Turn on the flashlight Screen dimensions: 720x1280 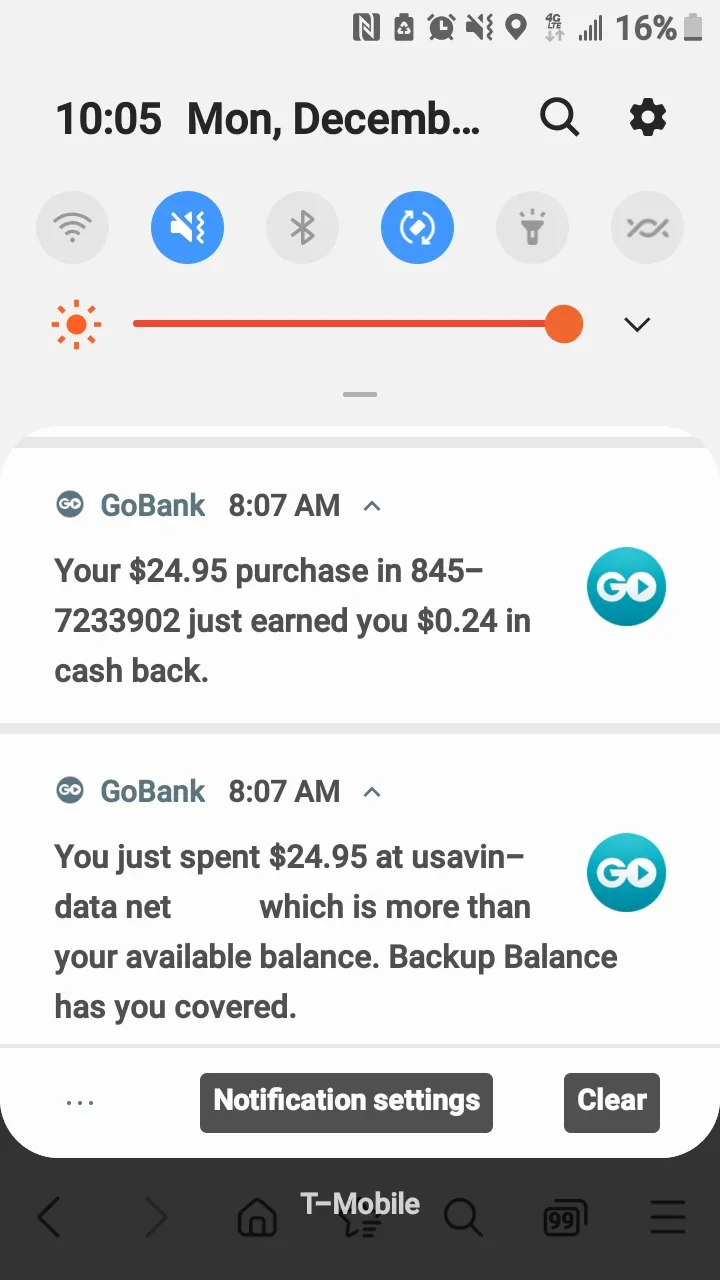point(532,228)
